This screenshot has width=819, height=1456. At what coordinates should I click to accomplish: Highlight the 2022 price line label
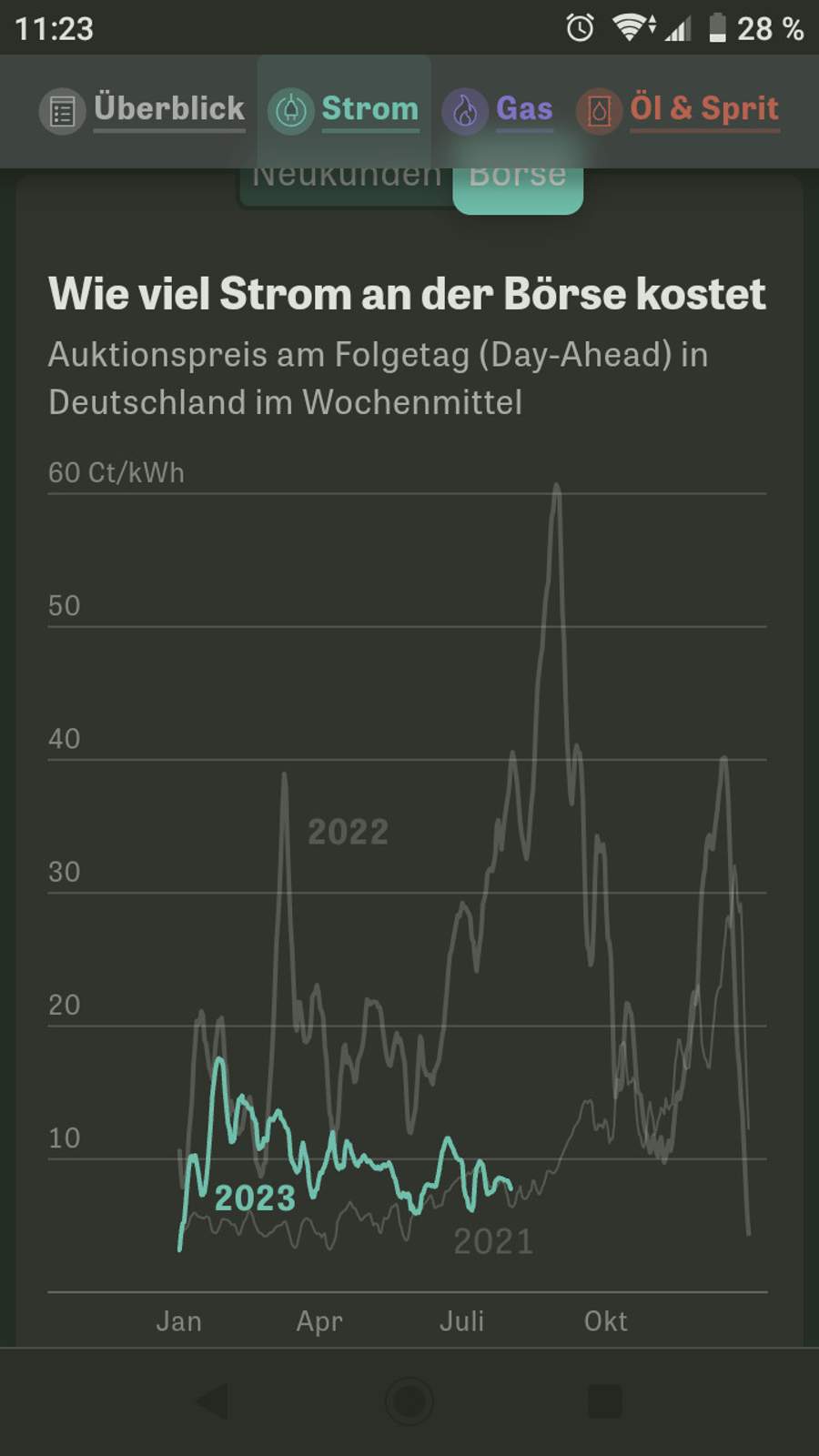pyautogui.click(x=348, y=831)
